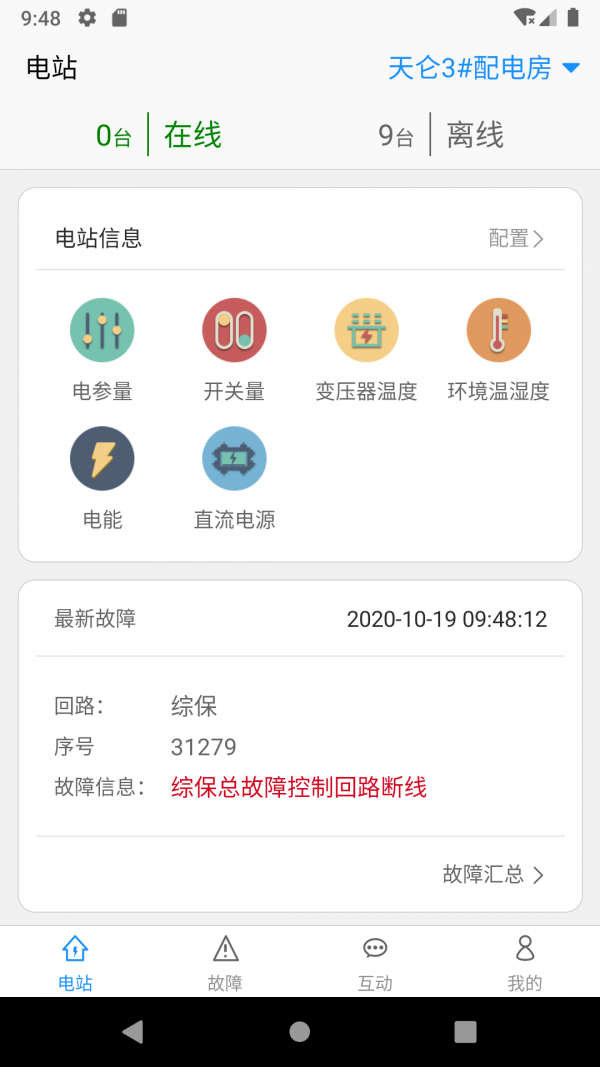Open the 直流电源 section
Screen dimensions: 600x1067
coord(234,477)
